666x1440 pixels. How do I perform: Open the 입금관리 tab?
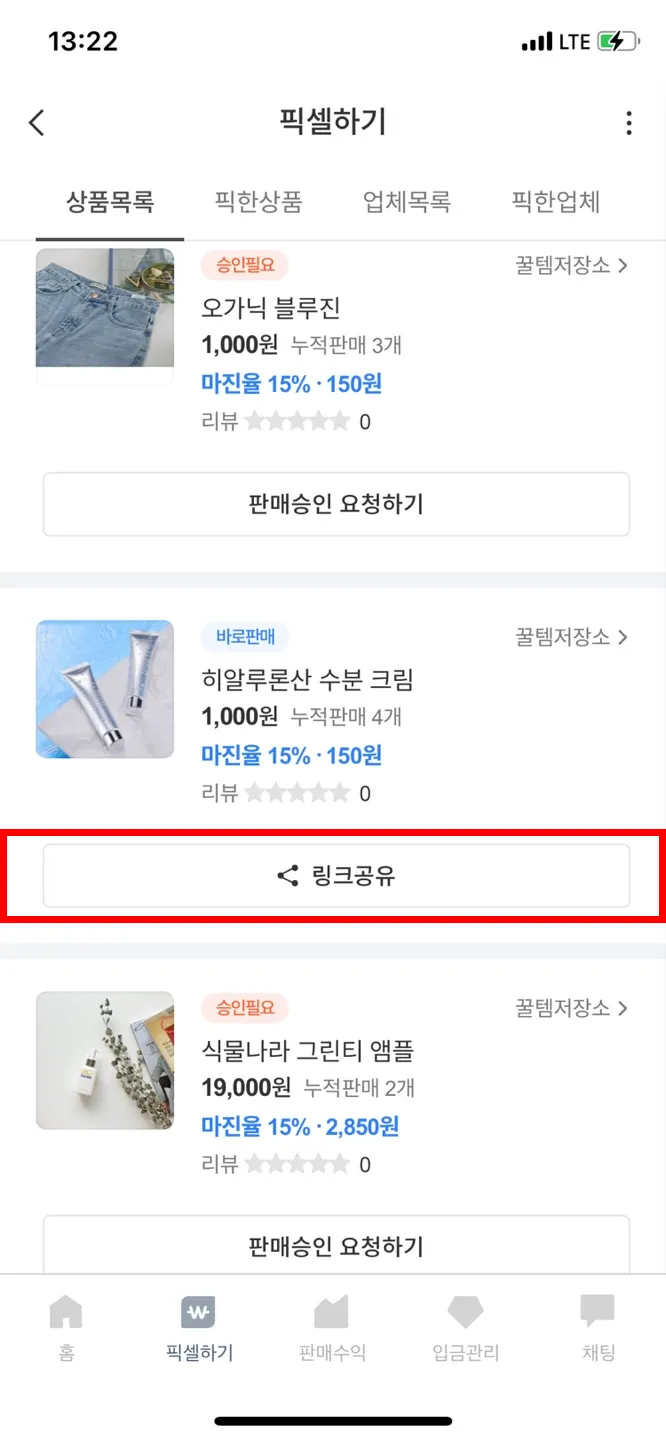click(465, 1328)
